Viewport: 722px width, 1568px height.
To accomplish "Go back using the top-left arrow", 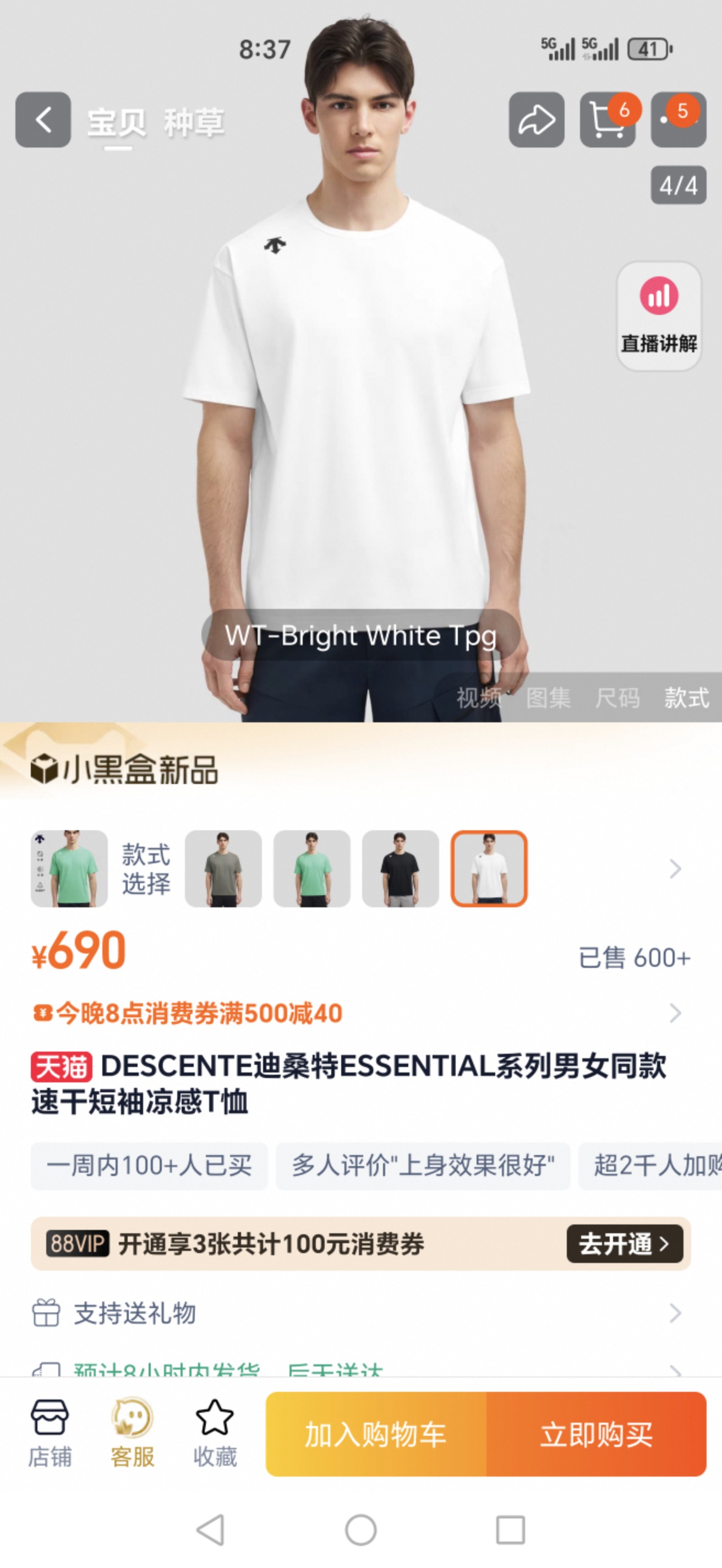I will (x=42, y=120).
